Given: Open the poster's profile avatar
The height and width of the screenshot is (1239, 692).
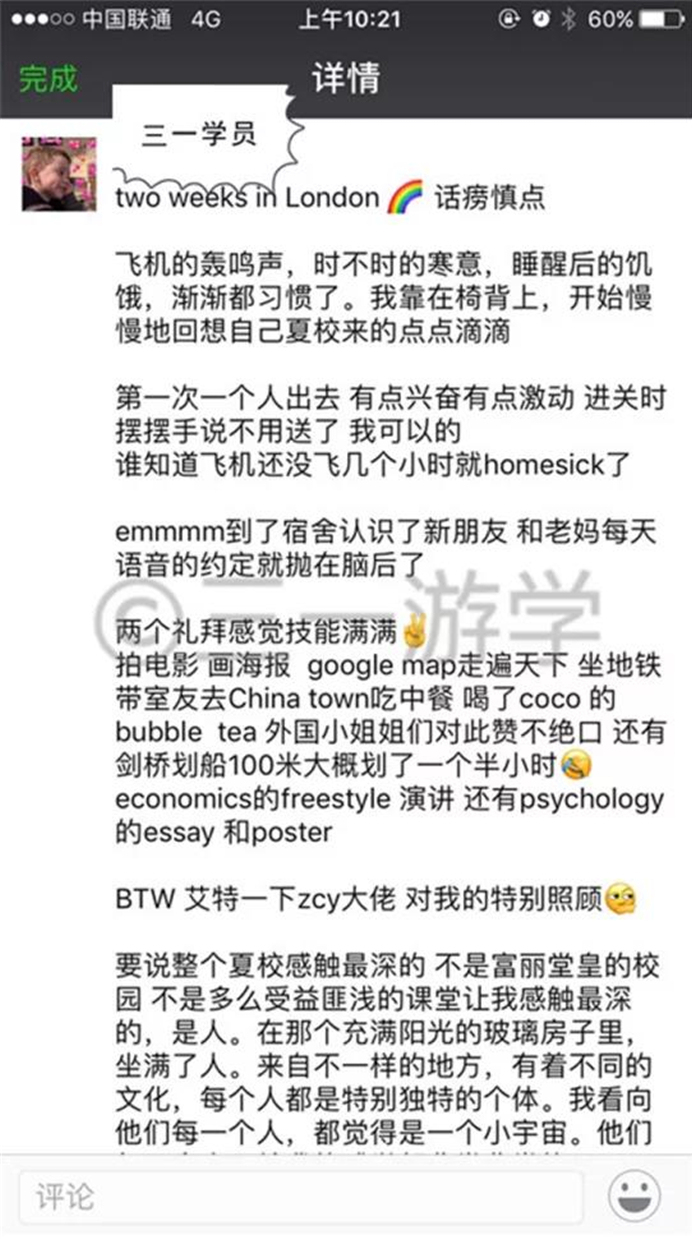Looking at the screenshot, I should [x=59, y=174].
